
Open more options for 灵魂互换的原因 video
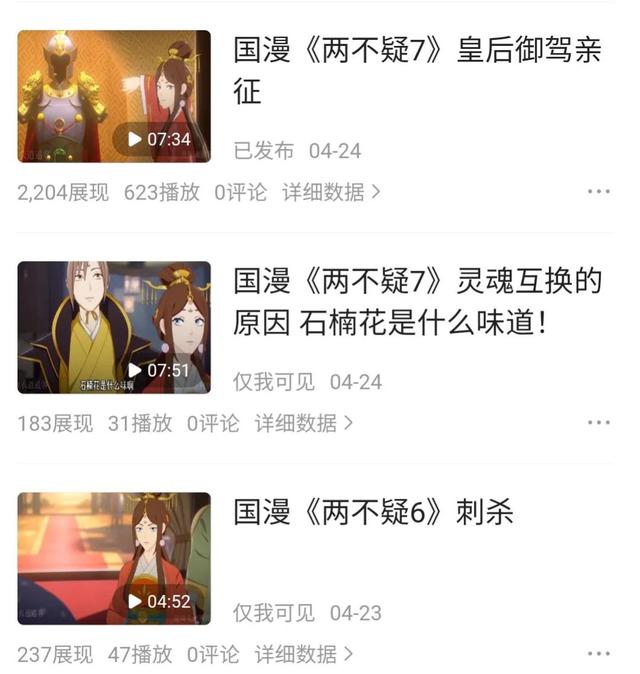click(x=598, y=423)
